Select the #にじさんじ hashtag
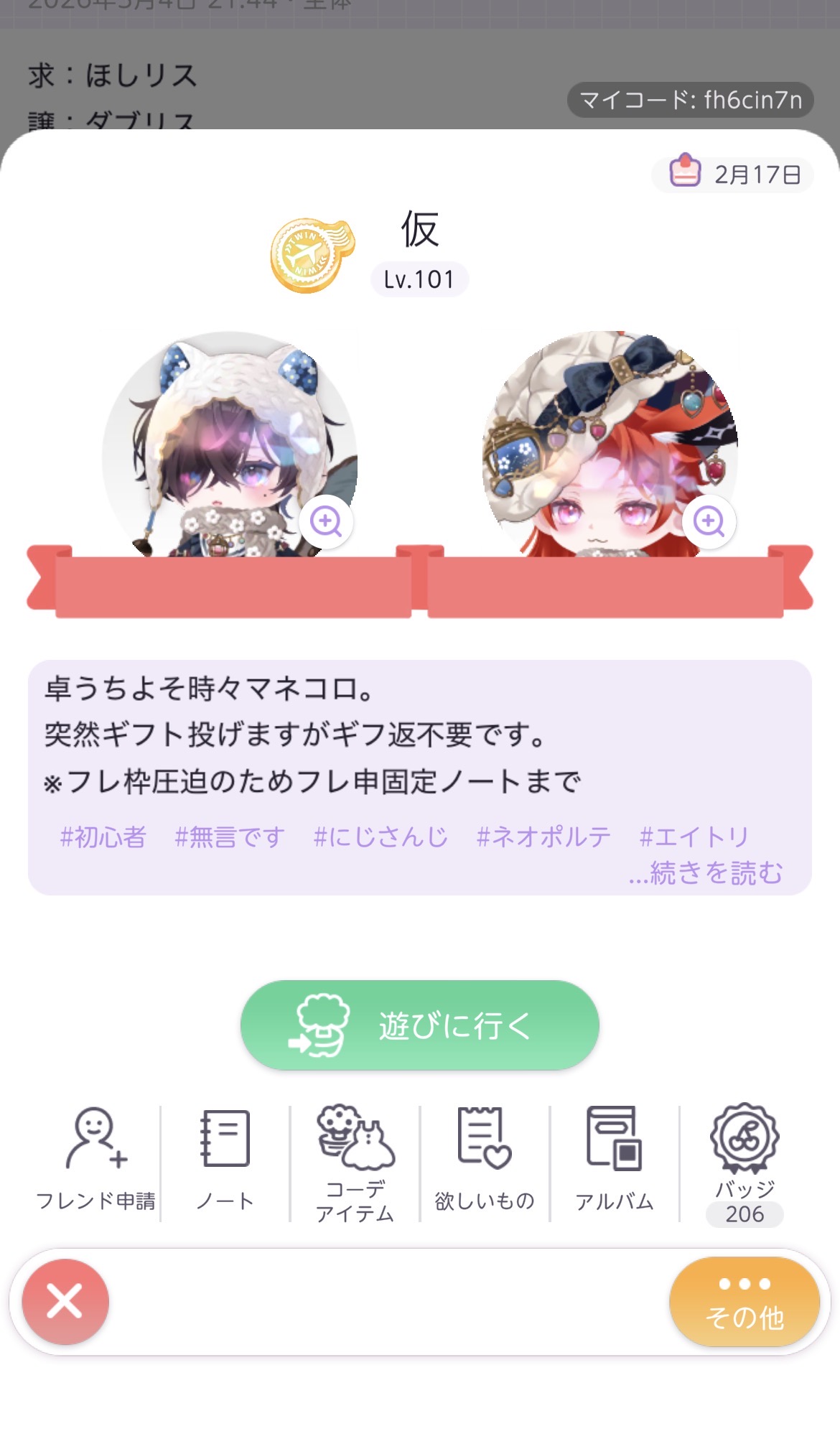This screenshot has height=1439, width=840. tap(381, 837)
